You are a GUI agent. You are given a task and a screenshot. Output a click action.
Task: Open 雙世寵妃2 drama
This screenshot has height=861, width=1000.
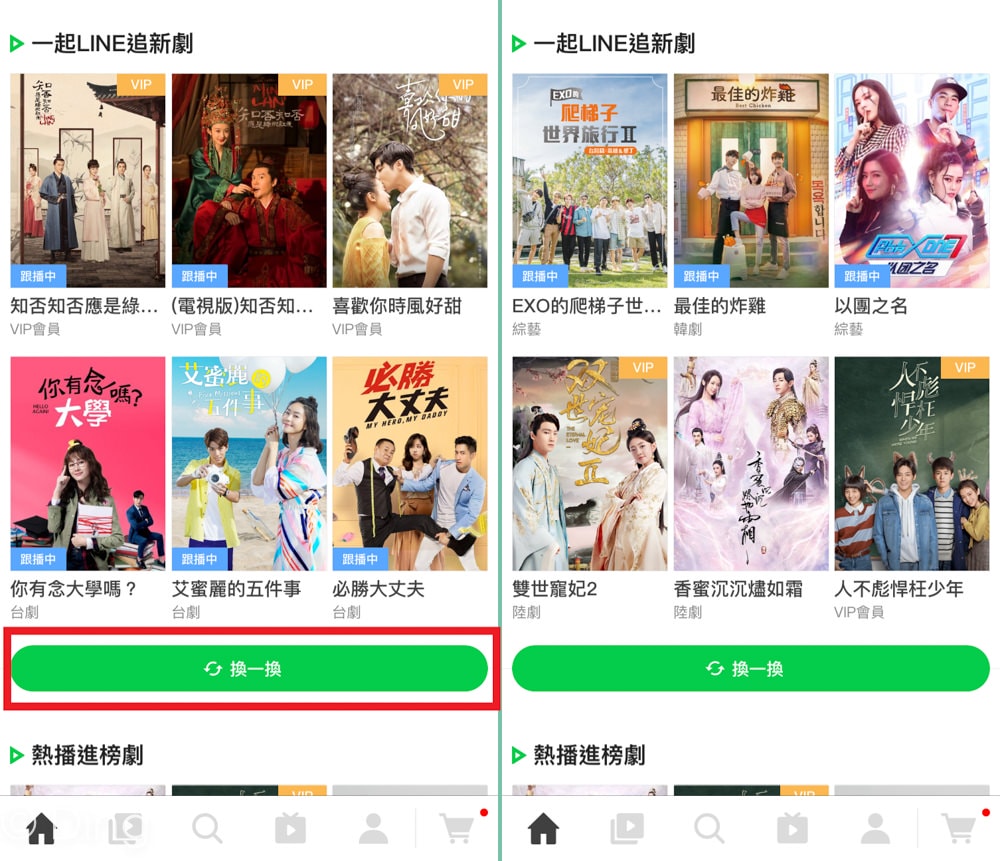(x=589, y=463)
